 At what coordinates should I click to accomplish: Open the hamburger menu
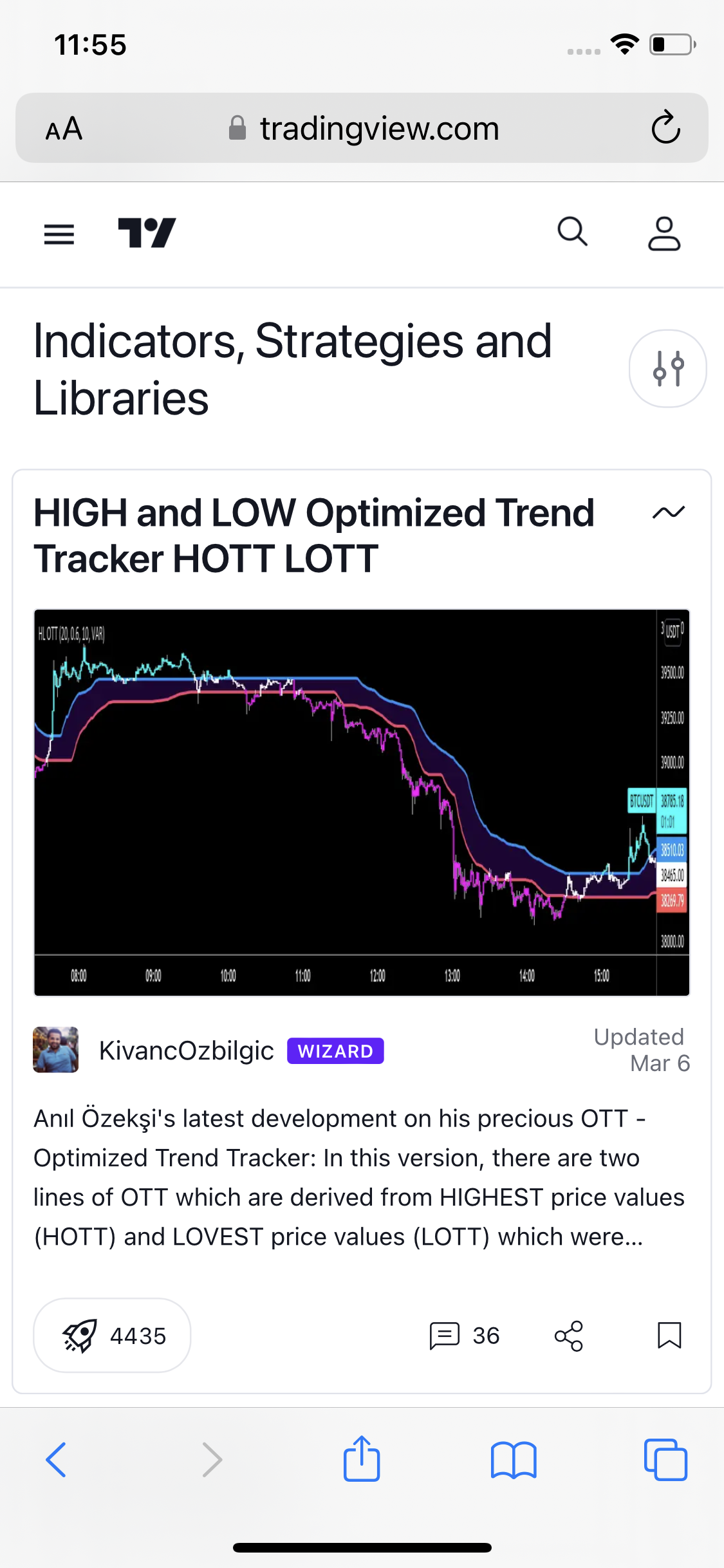[x=59, y=234]
